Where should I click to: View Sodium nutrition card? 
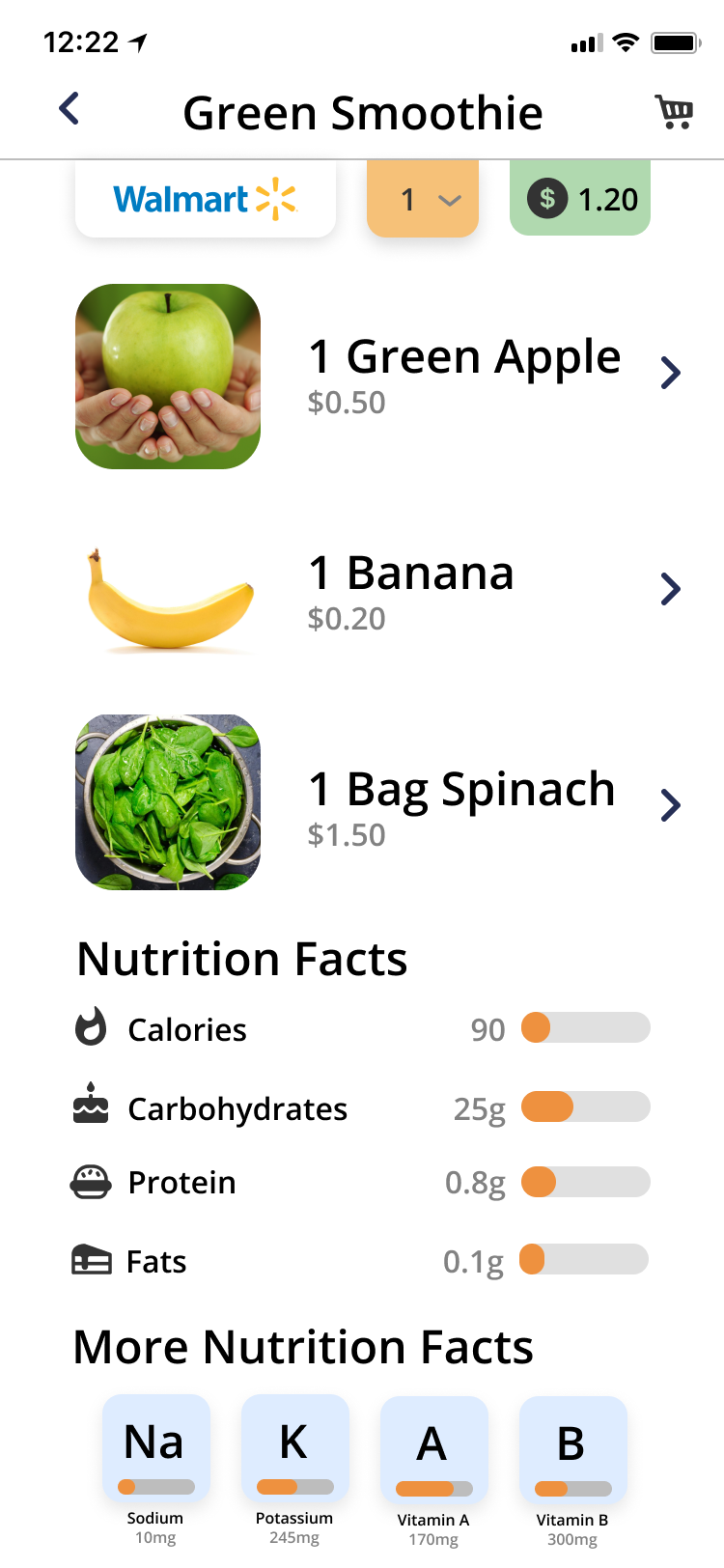click(155, 1448)
